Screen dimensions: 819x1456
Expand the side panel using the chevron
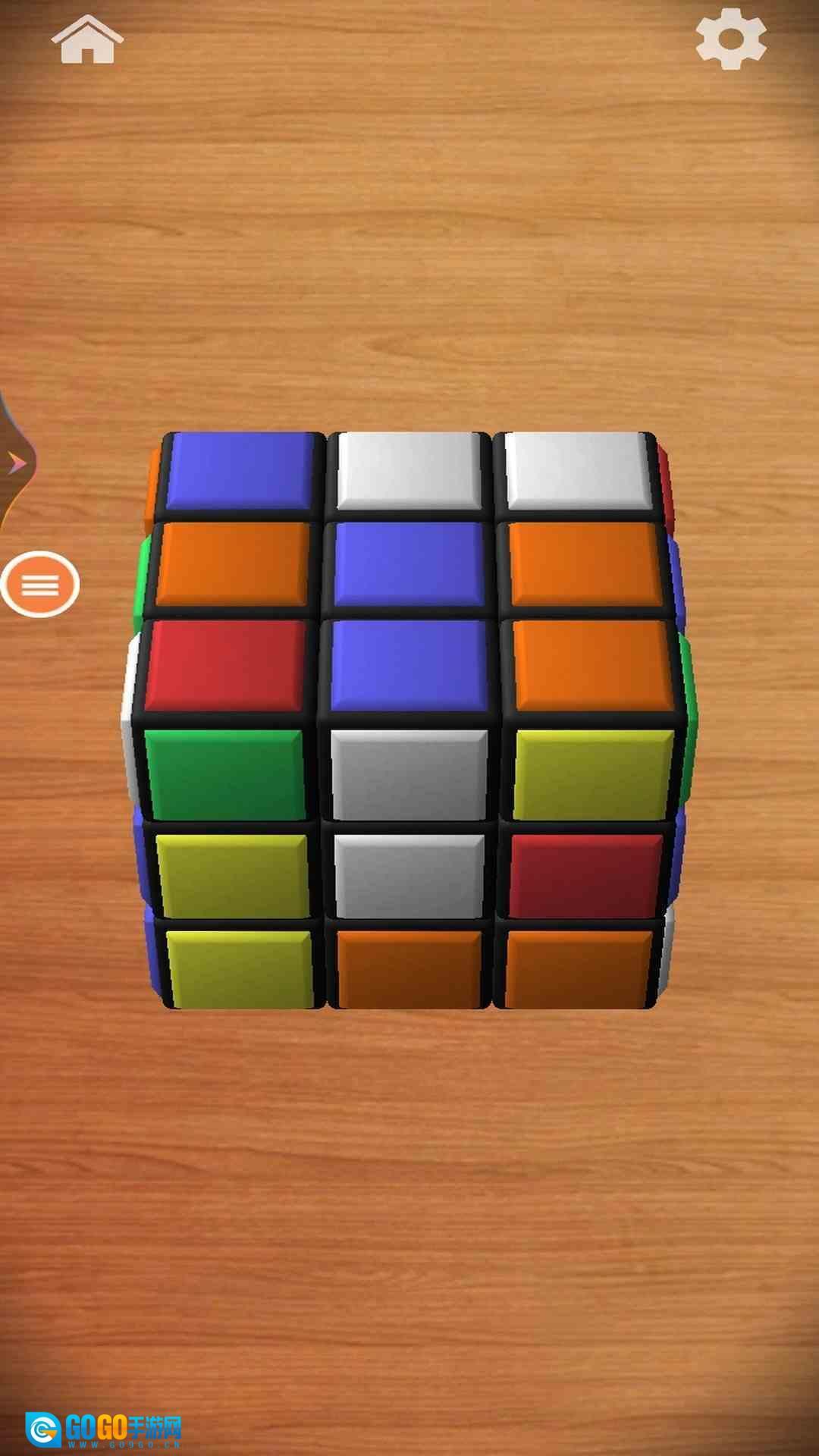15,460
